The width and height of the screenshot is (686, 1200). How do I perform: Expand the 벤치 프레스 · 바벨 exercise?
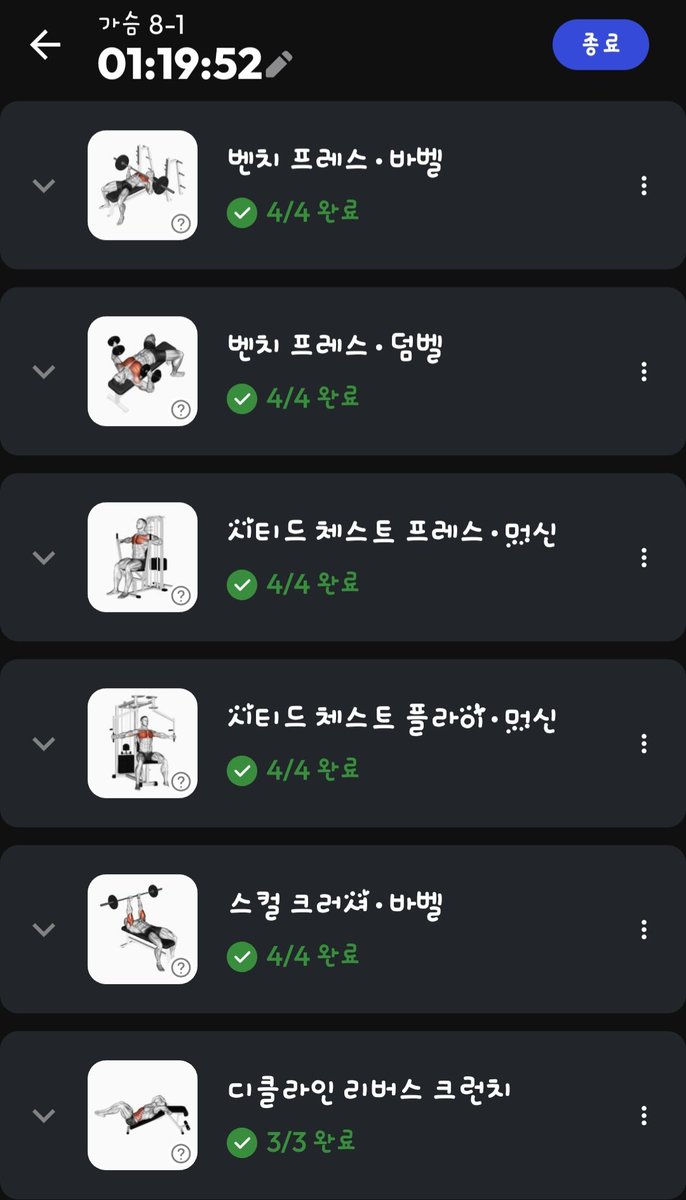pyautogui.click(x=43, y=185)
